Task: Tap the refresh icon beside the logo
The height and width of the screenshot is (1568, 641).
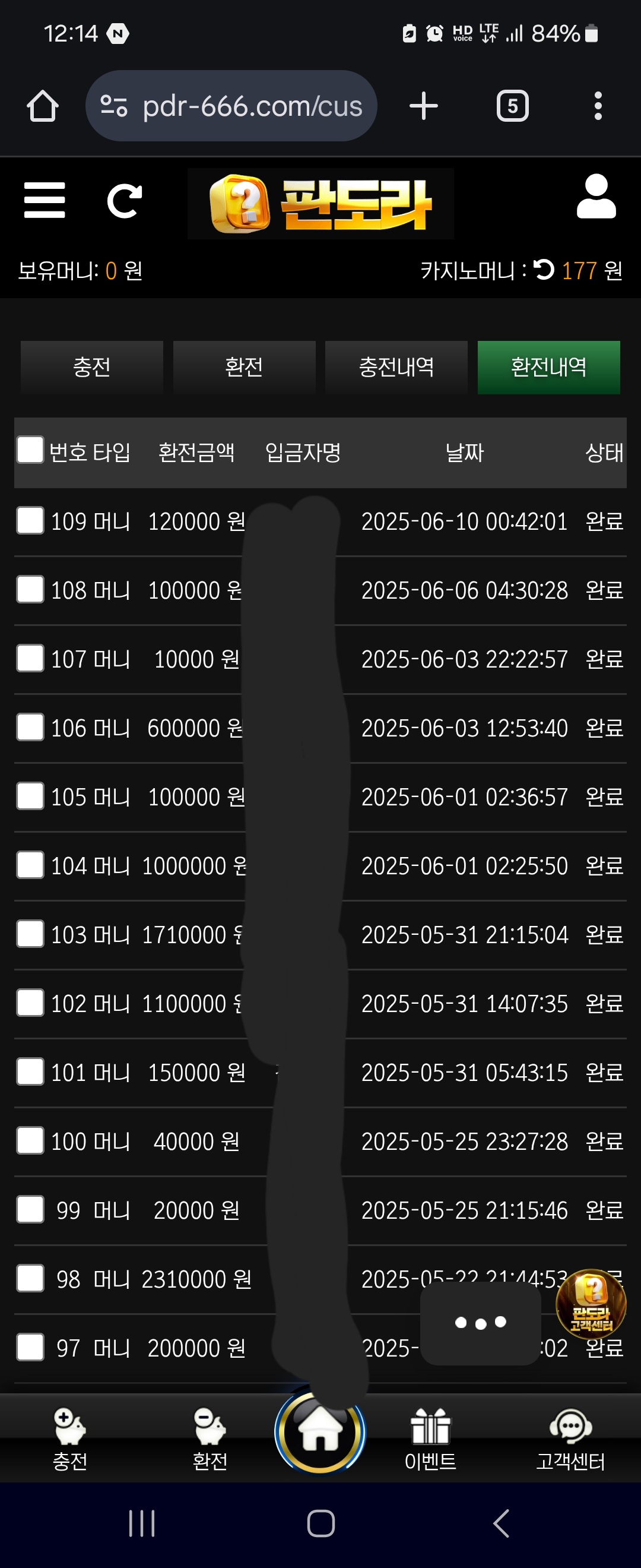Action: tap(124, 201)
